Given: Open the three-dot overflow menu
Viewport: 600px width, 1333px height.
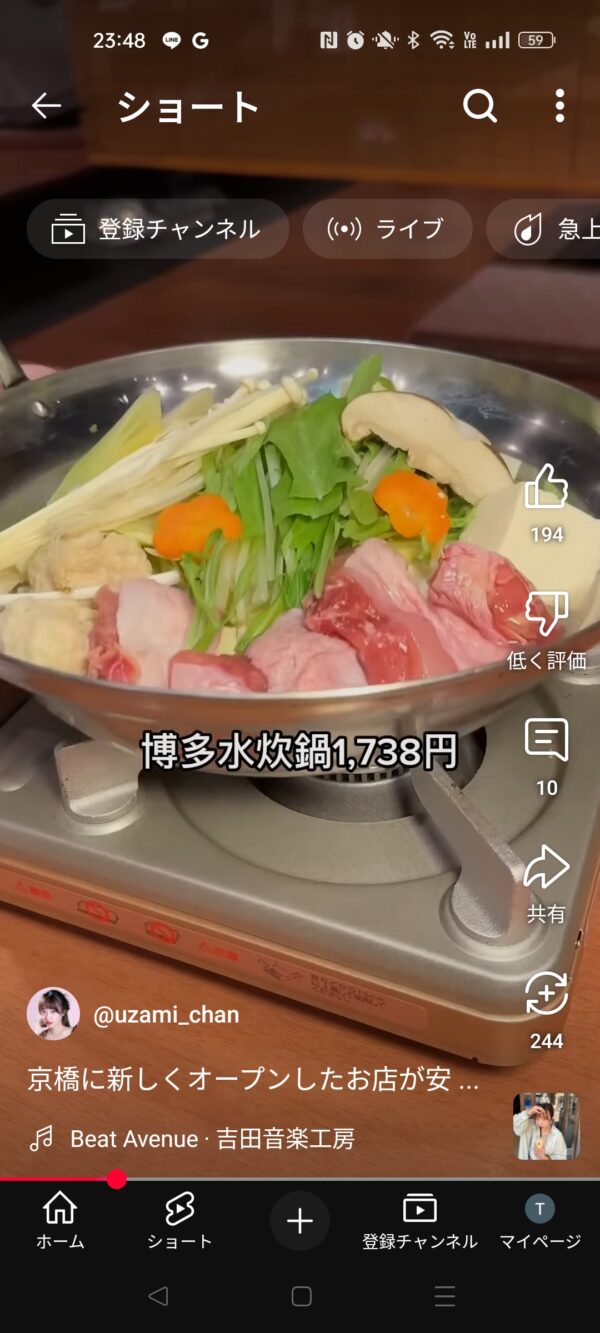Looking at the screenshot, I should 559,106.
